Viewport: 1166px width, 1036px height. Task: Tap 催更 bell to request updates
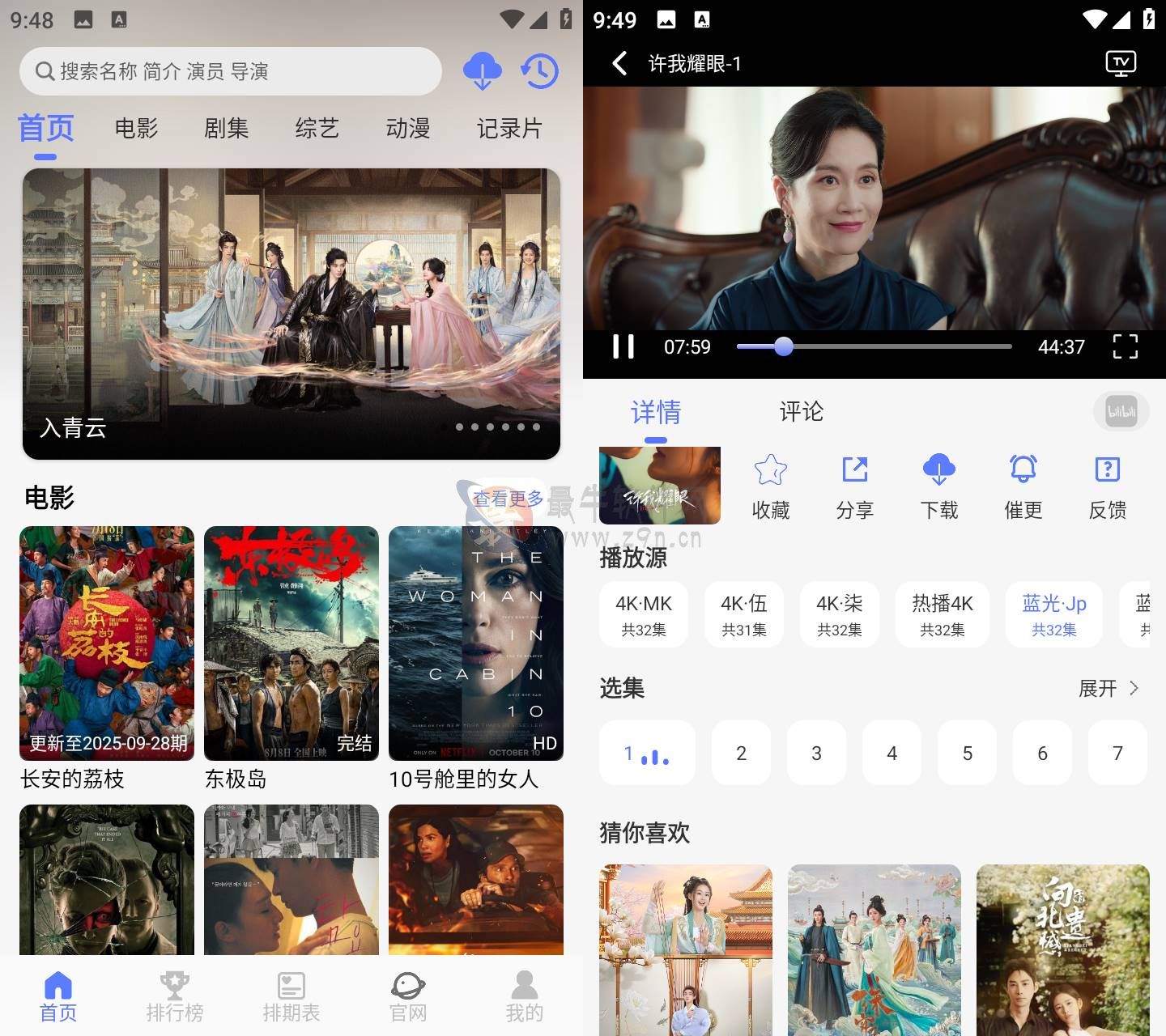(x=1023, y=486)
